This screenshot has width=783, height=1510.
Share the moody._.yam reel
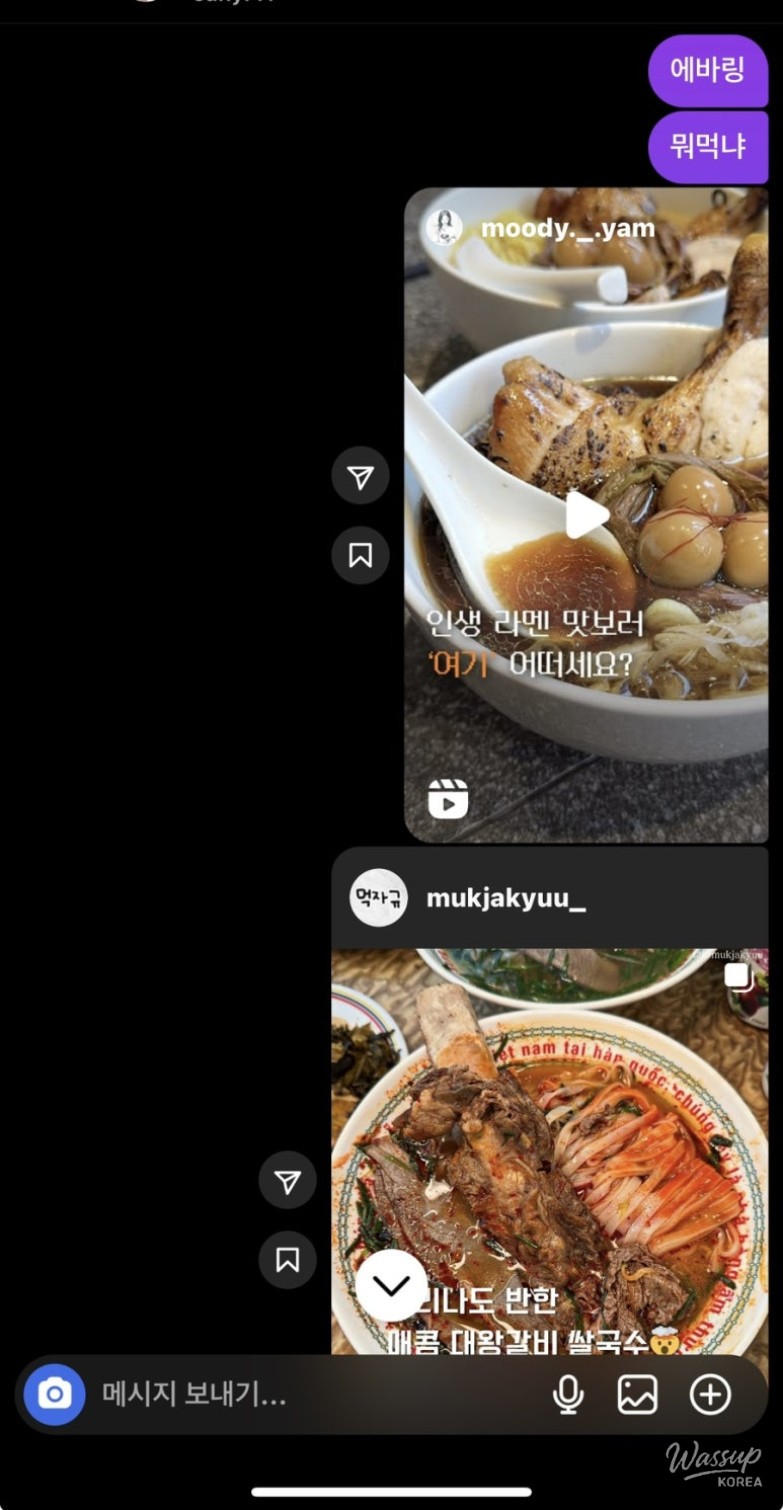(x=360, y=477)
